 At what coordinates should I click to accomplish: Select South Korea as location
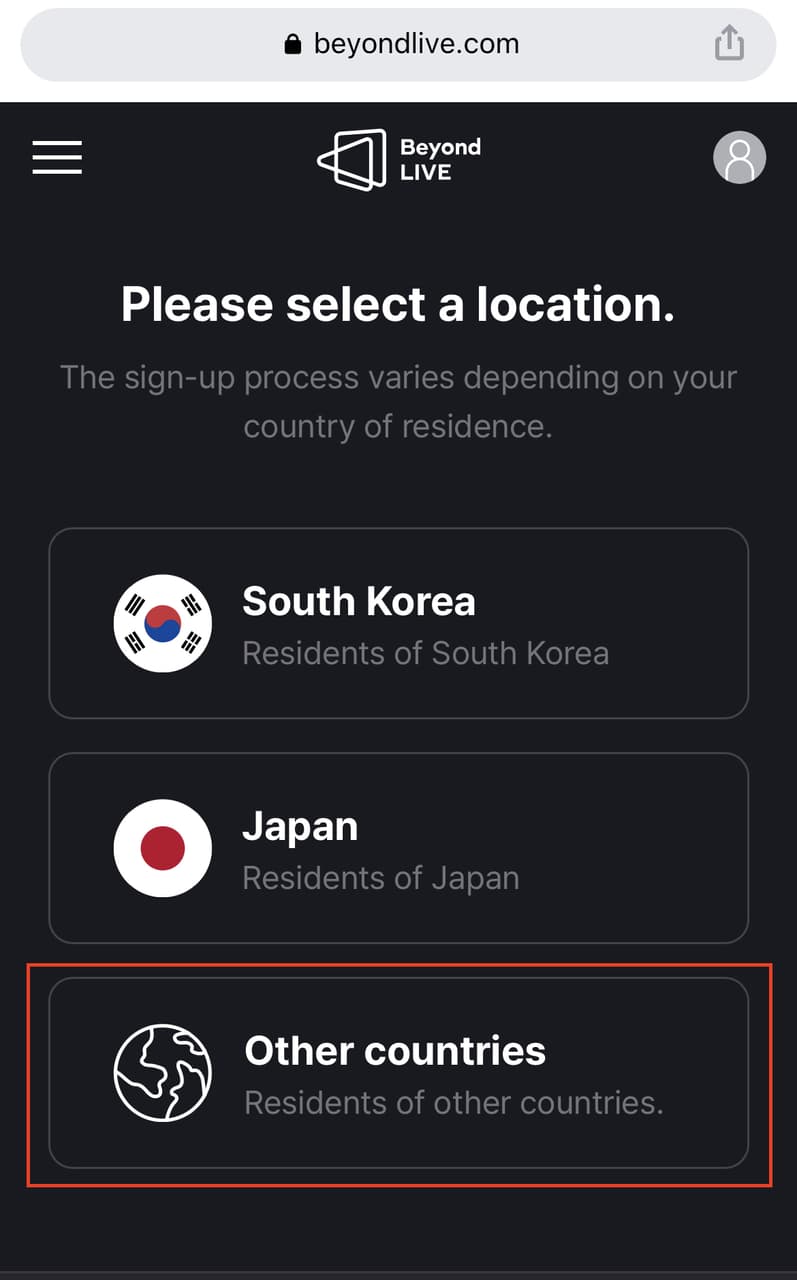tap(398, 623)
